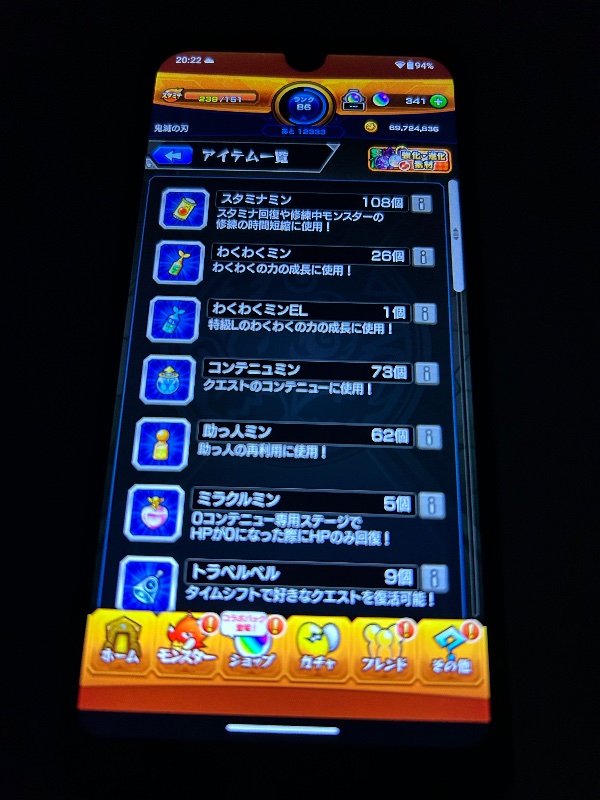Show info for トラベルベル
Image resolution: width=600 pixels, height=800 pixels.
point(432,577)
